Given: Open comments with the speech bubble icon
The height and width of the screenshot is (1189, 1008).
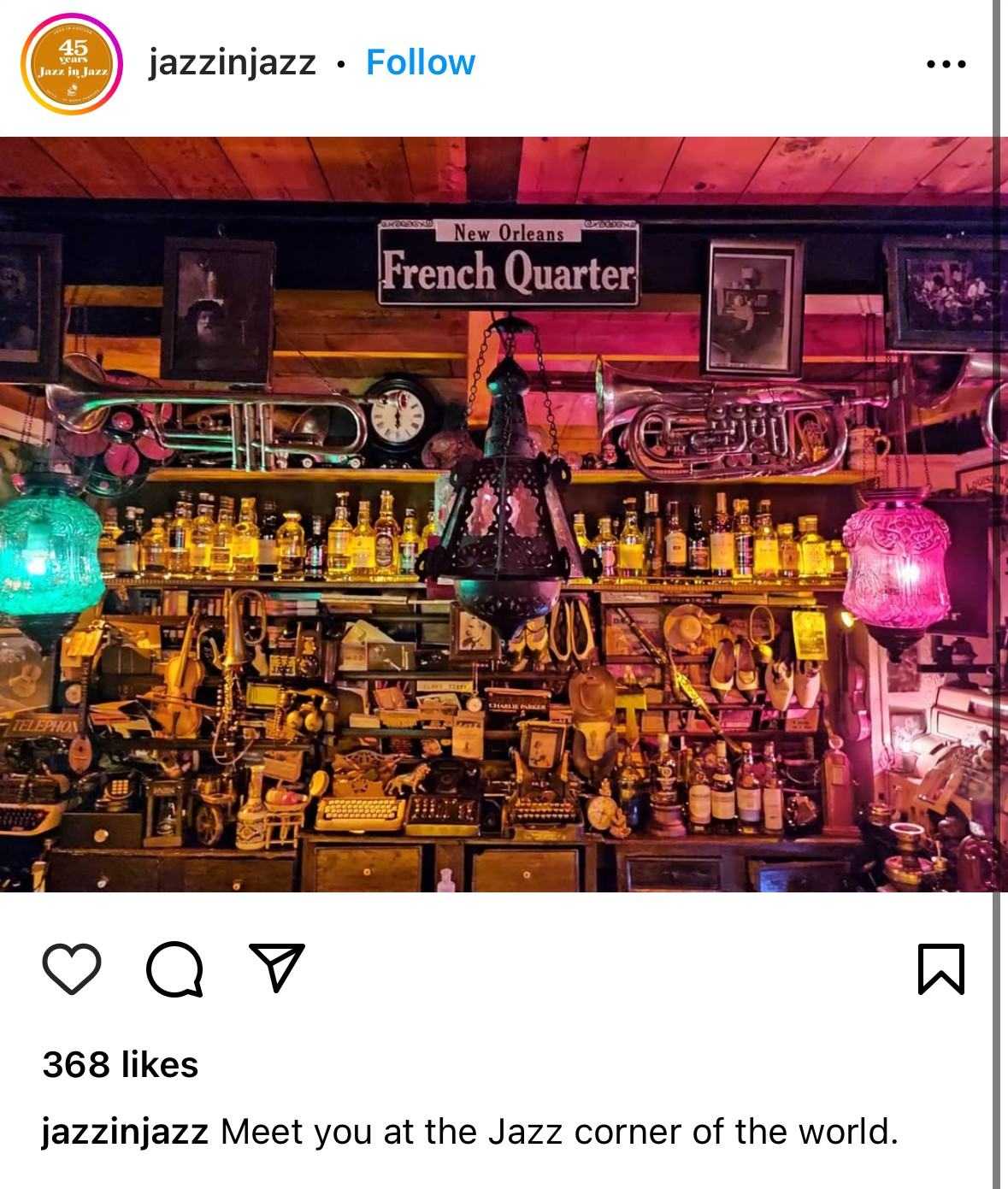Looking at the screenshot, I should tap(174, 969).
